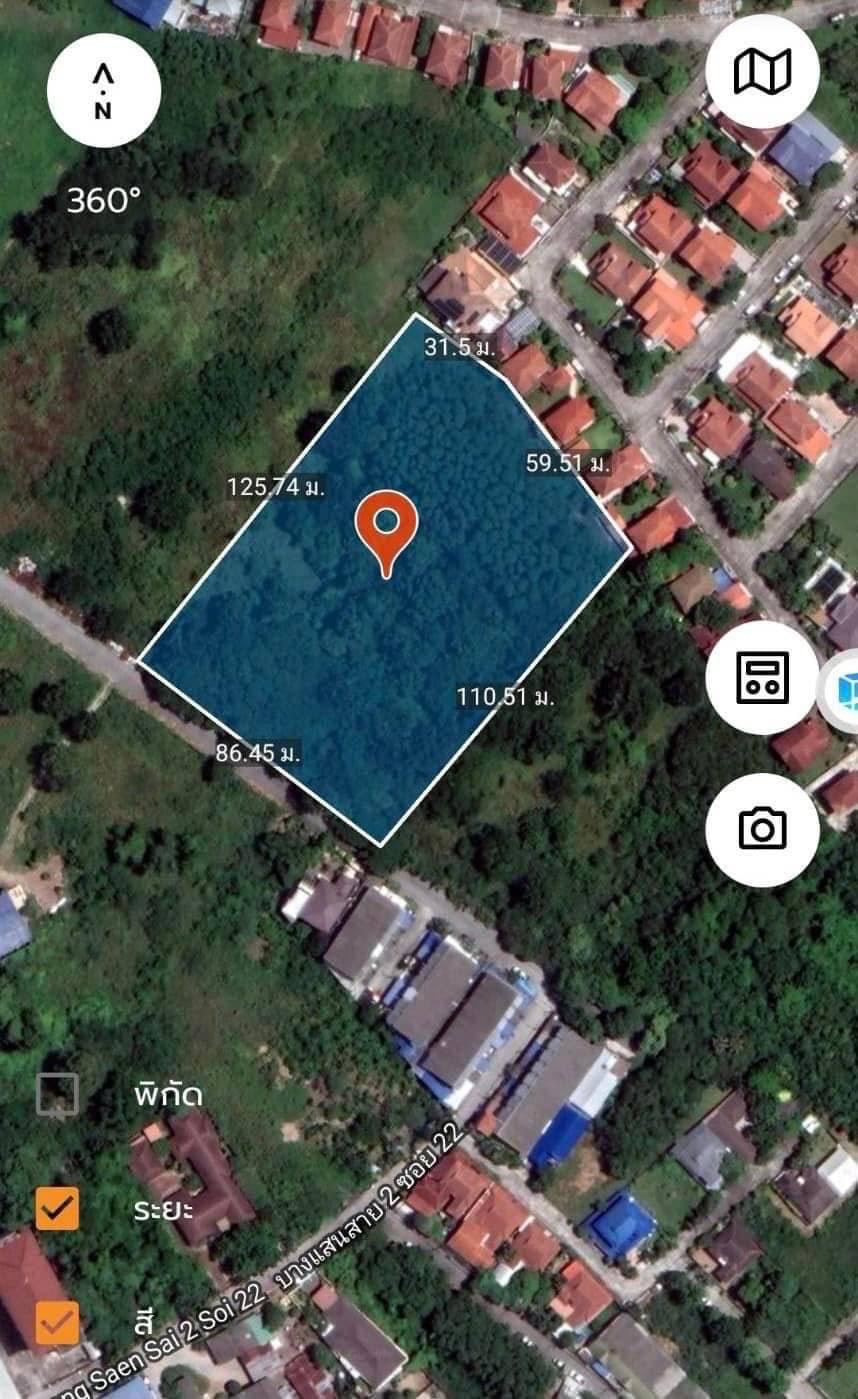
Task: Uncheck the สี checkbox
Action: point(57,1322)
